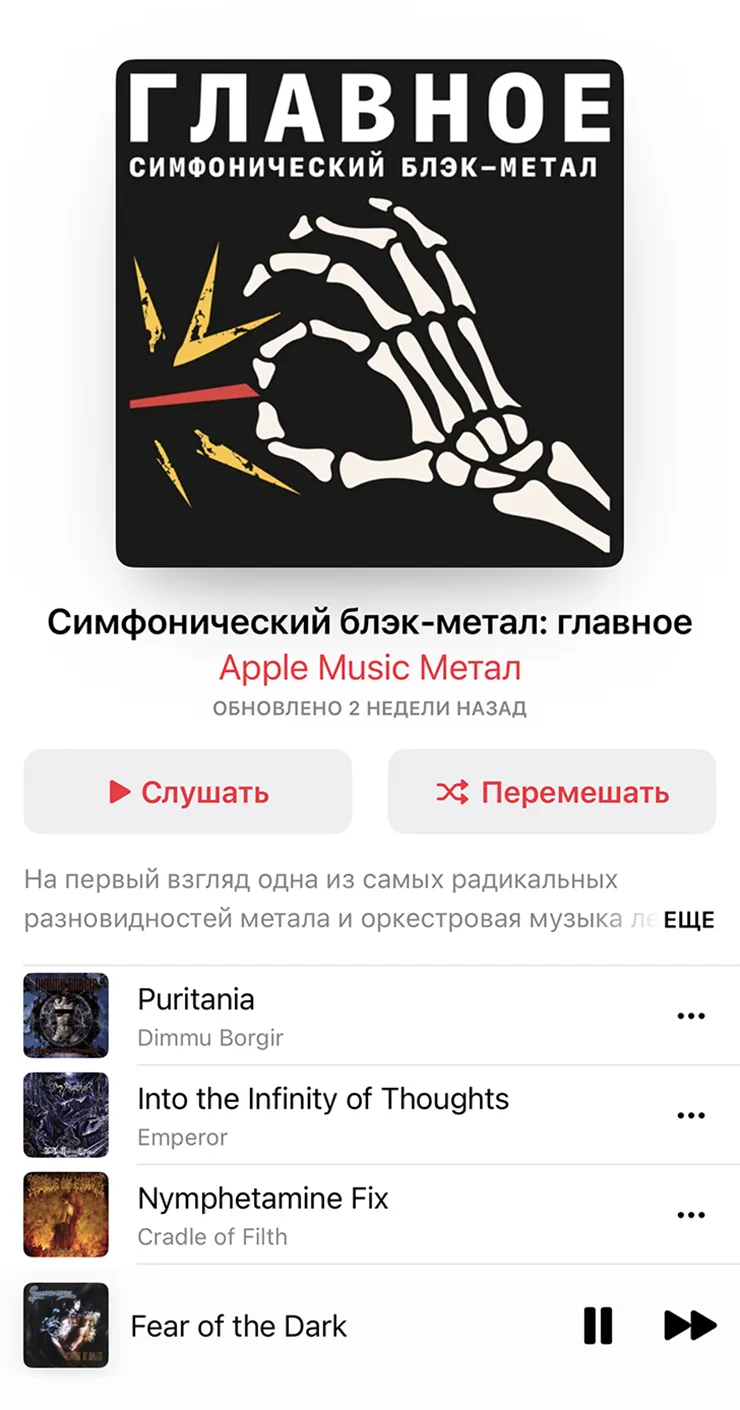
Task: Open the Apple Music Метал curator link
Action: tap(370, 667)
